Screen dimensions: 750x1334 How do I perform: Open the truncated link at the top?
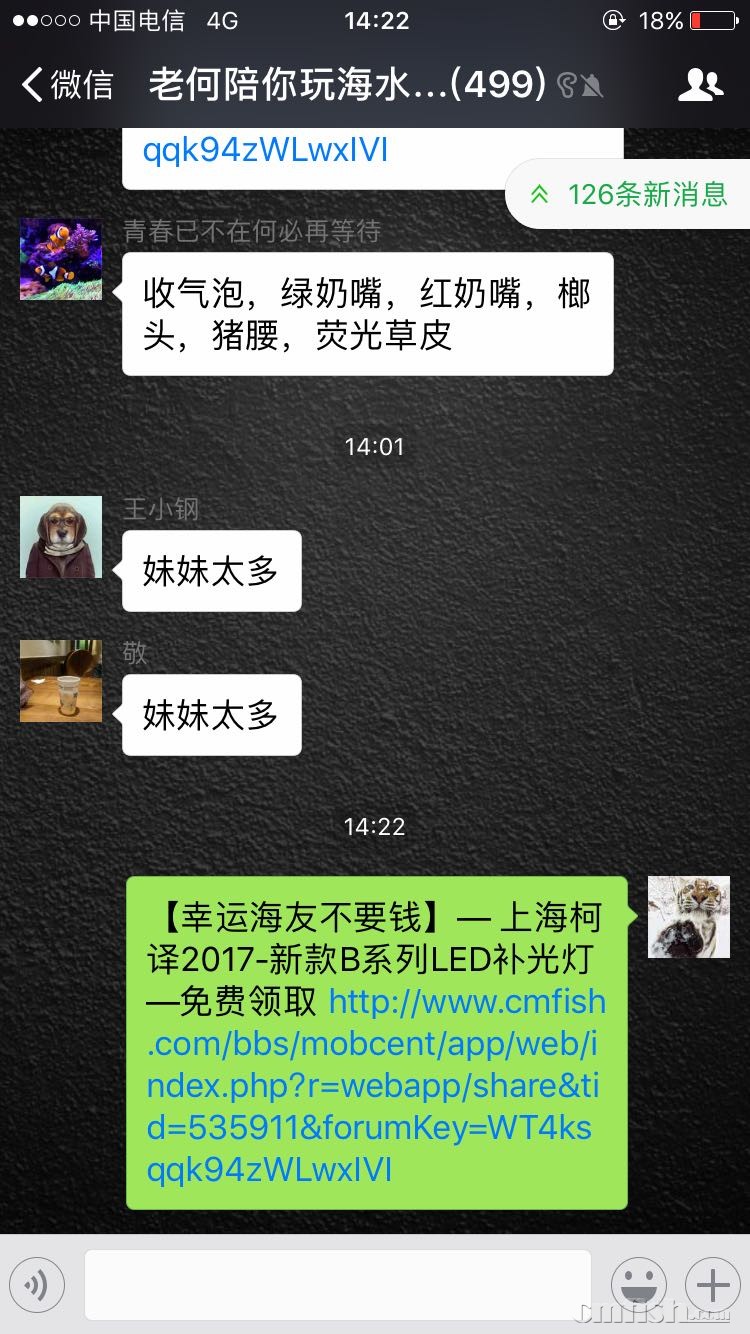coord(265,152)
